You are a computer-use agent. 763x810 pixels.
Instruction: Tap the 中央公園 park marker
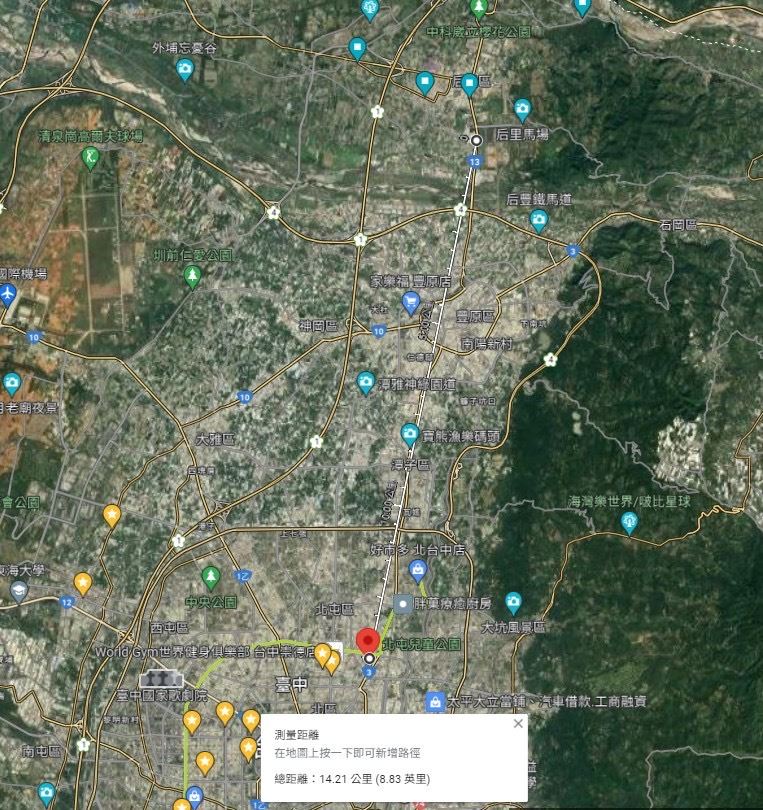click(210, 577)
